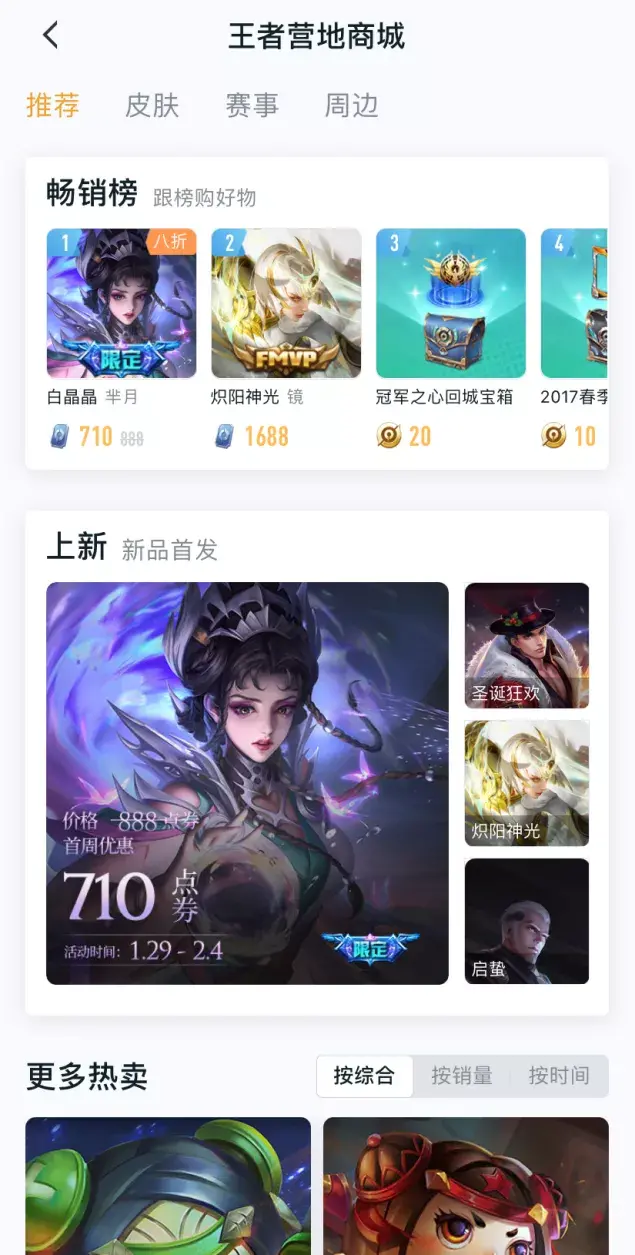Open the red headband character card
The height and width of the screenshot is (1255, 635).
pos(466,1186)
